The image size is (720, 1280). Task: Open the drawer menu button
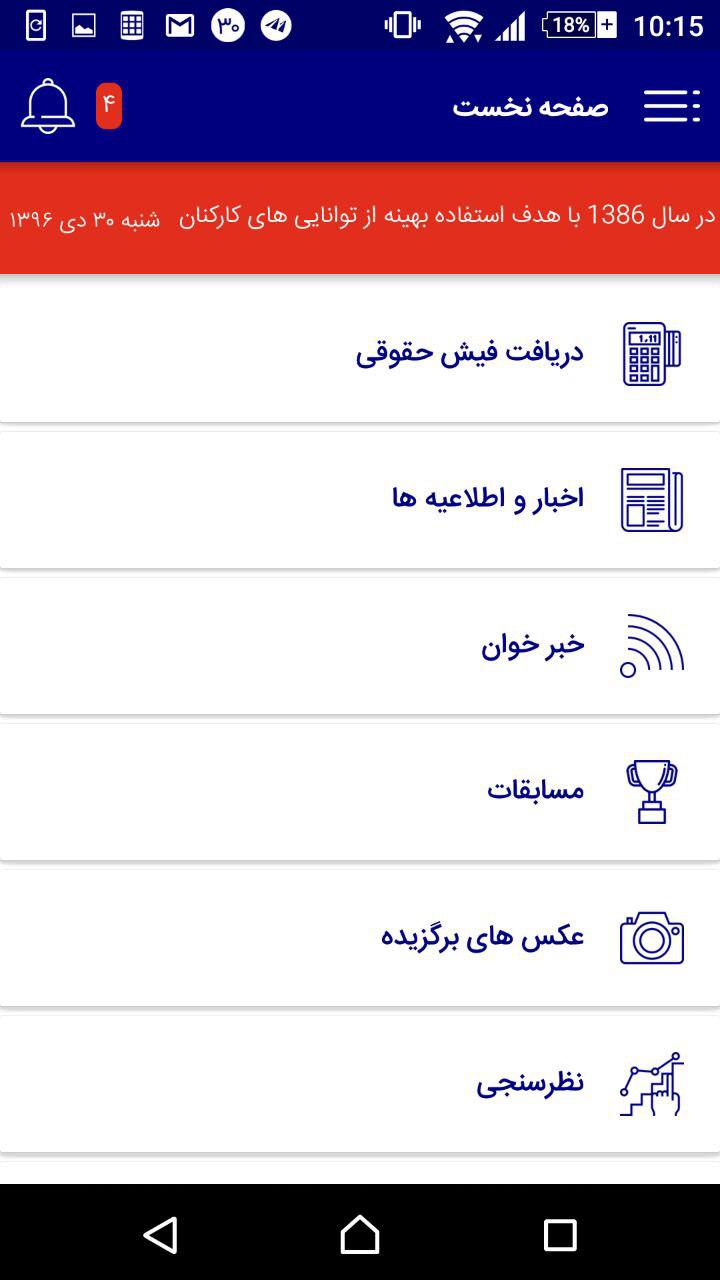[x=671, y=106]
